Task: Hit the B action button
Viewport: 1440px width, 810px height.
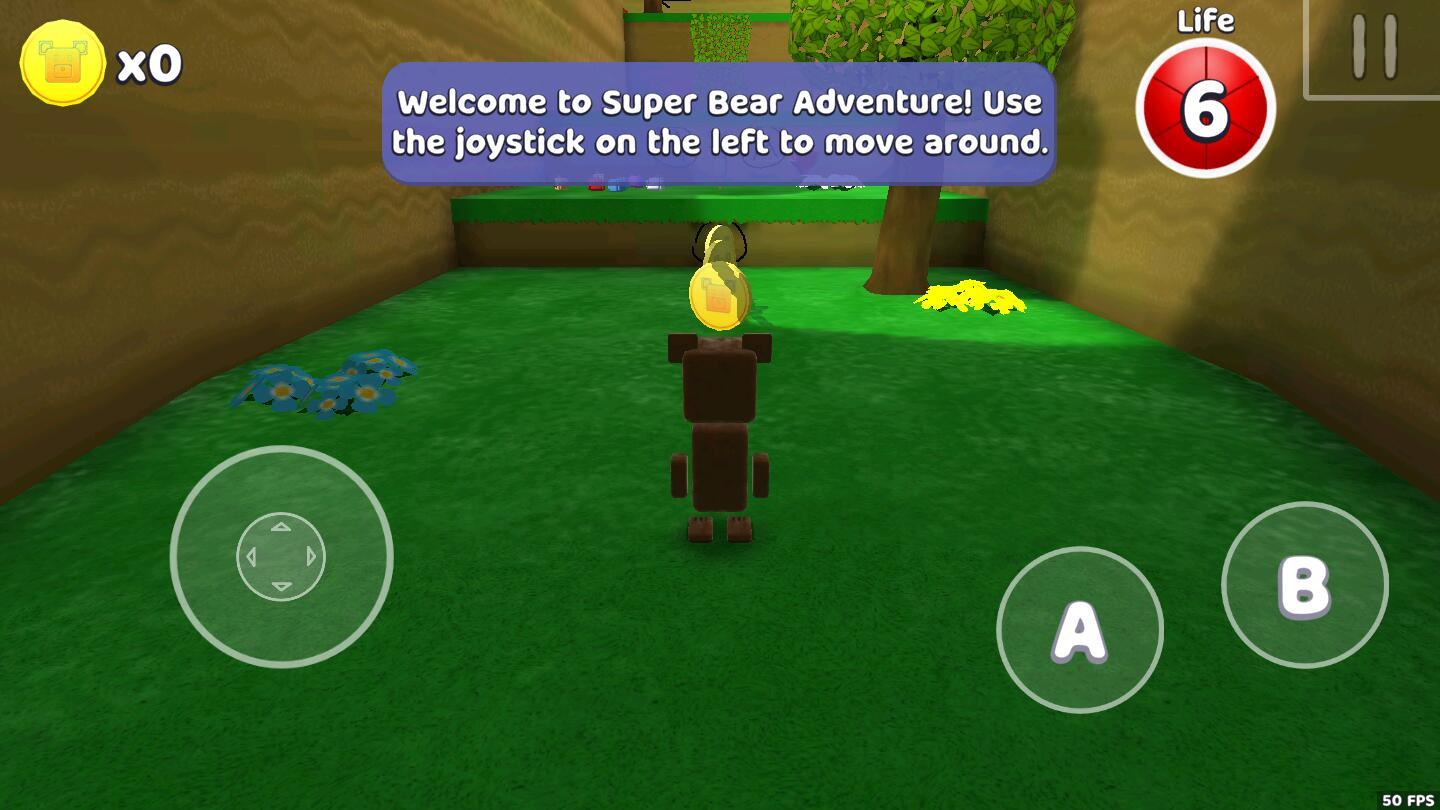Action: (1304, 585)
